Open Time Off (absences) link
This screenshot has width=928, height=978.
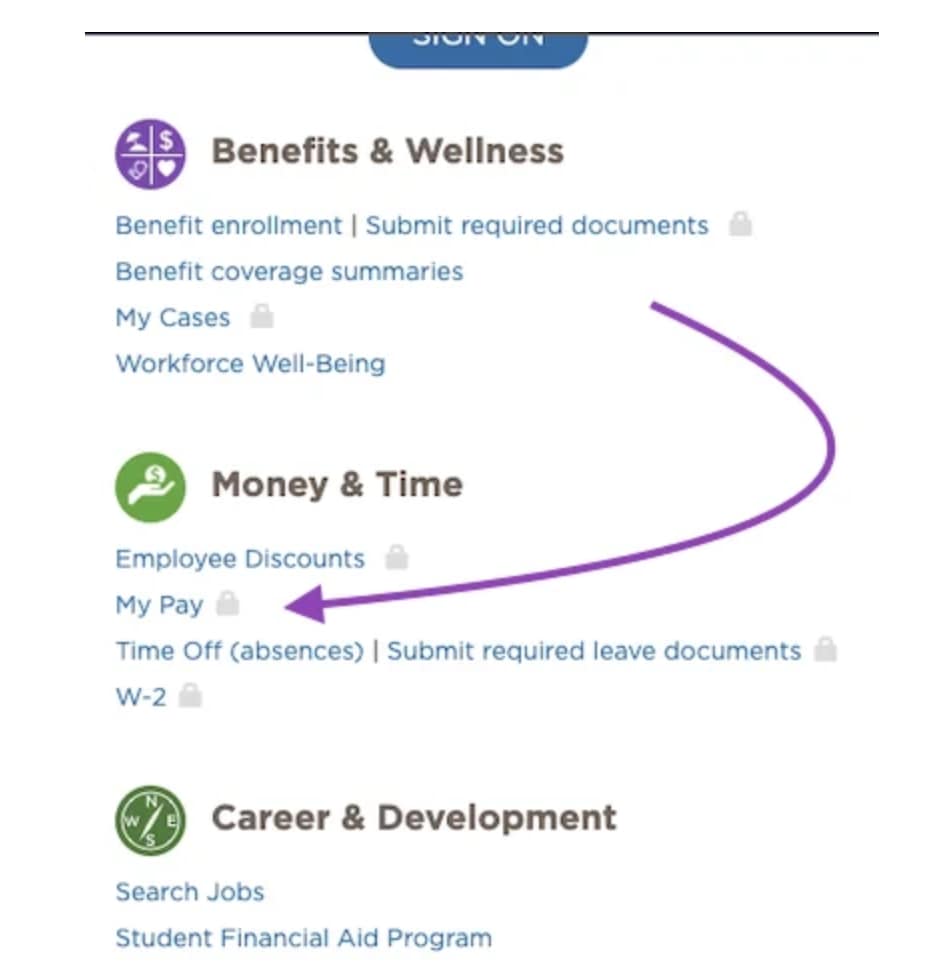(x=239, y=651)
